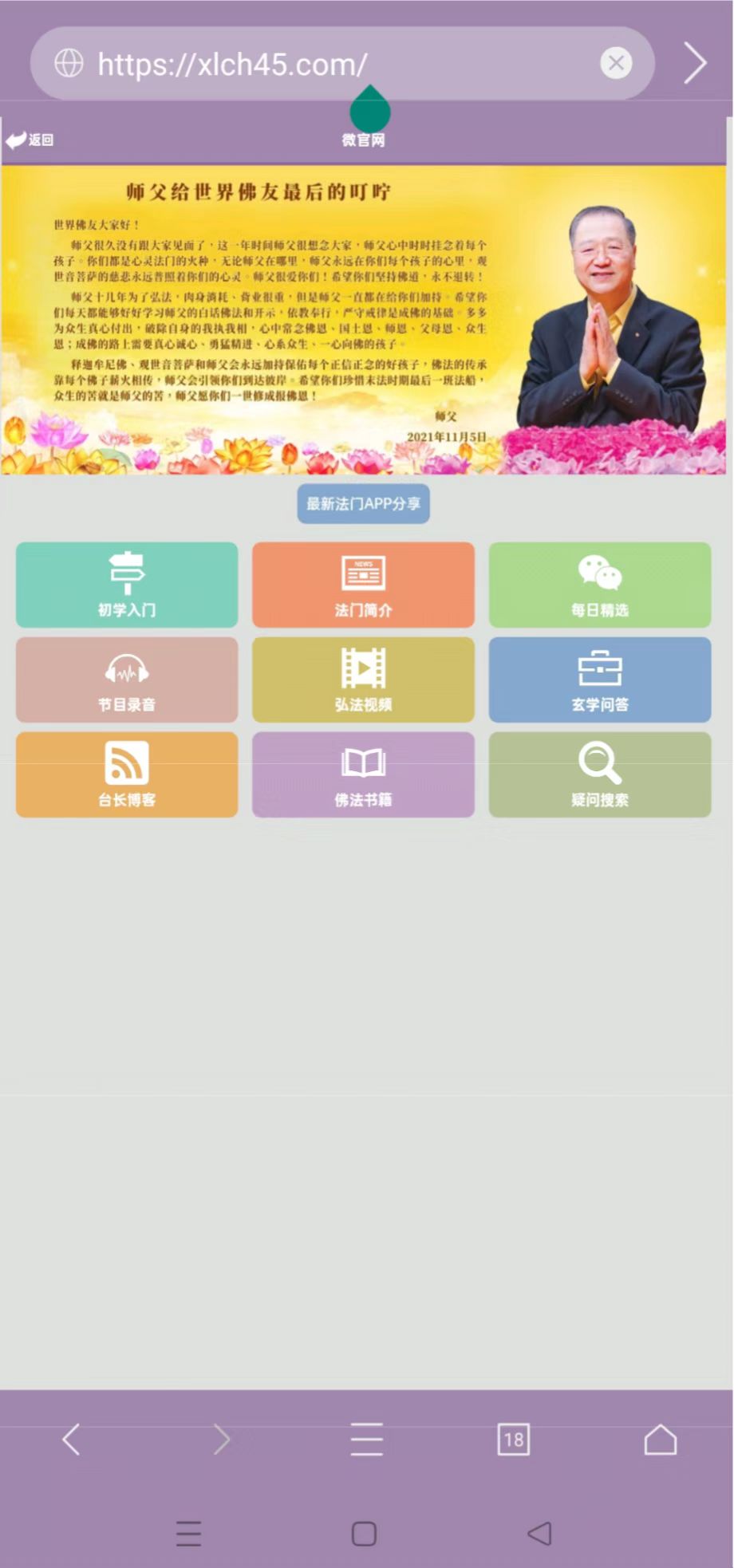Open the 法门简介 tile
The height and width of the screenshot is (1568, 734).
tap(363, 585)
